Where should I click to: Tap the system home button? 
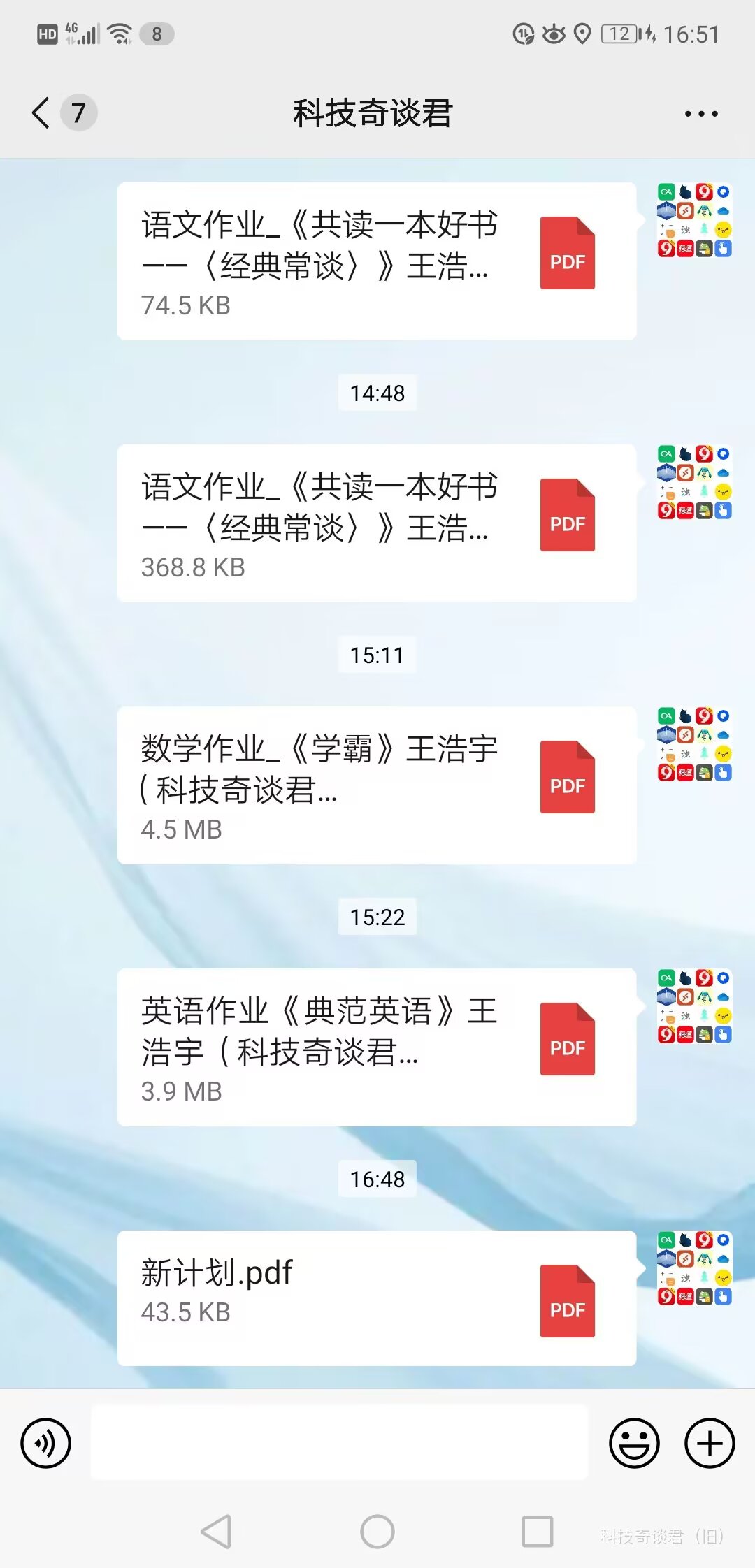click(377, 1532)
